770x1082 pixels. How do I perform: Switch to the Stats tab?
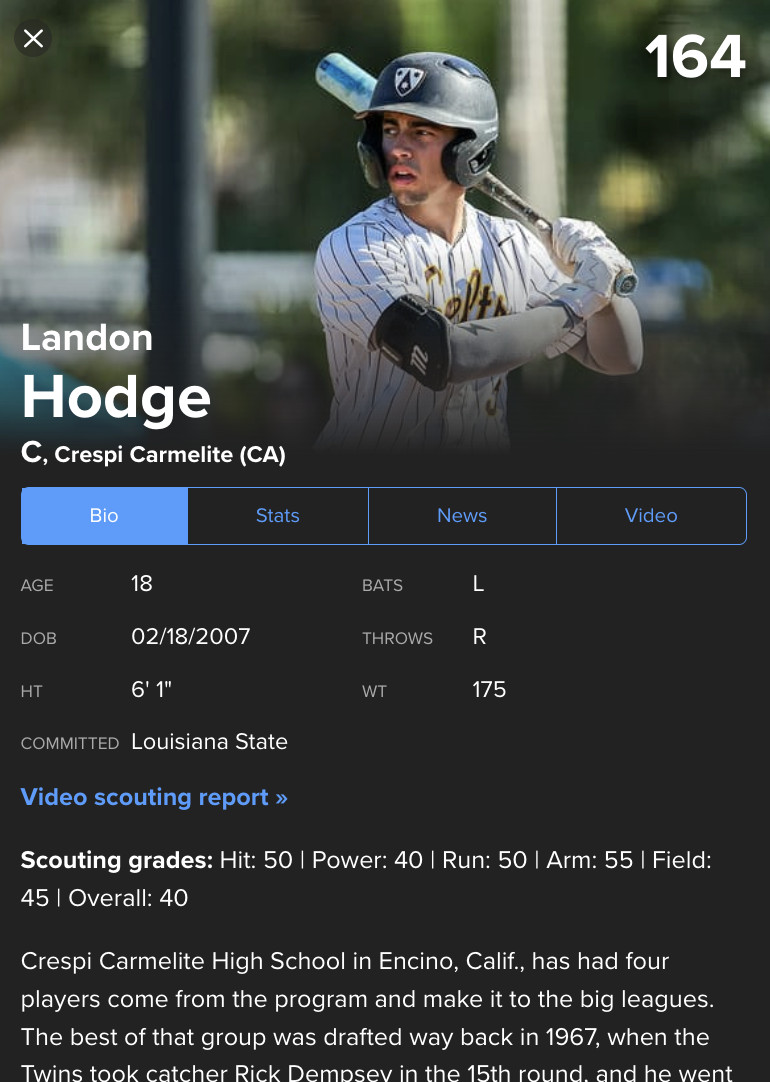(x=278, y=516)
